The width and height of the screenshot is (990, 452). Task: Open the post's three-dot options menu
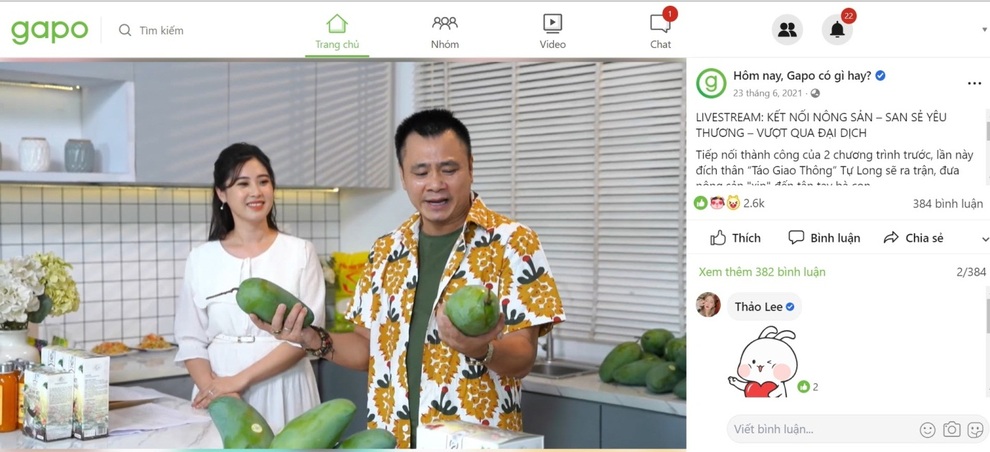tap(973, 84)
